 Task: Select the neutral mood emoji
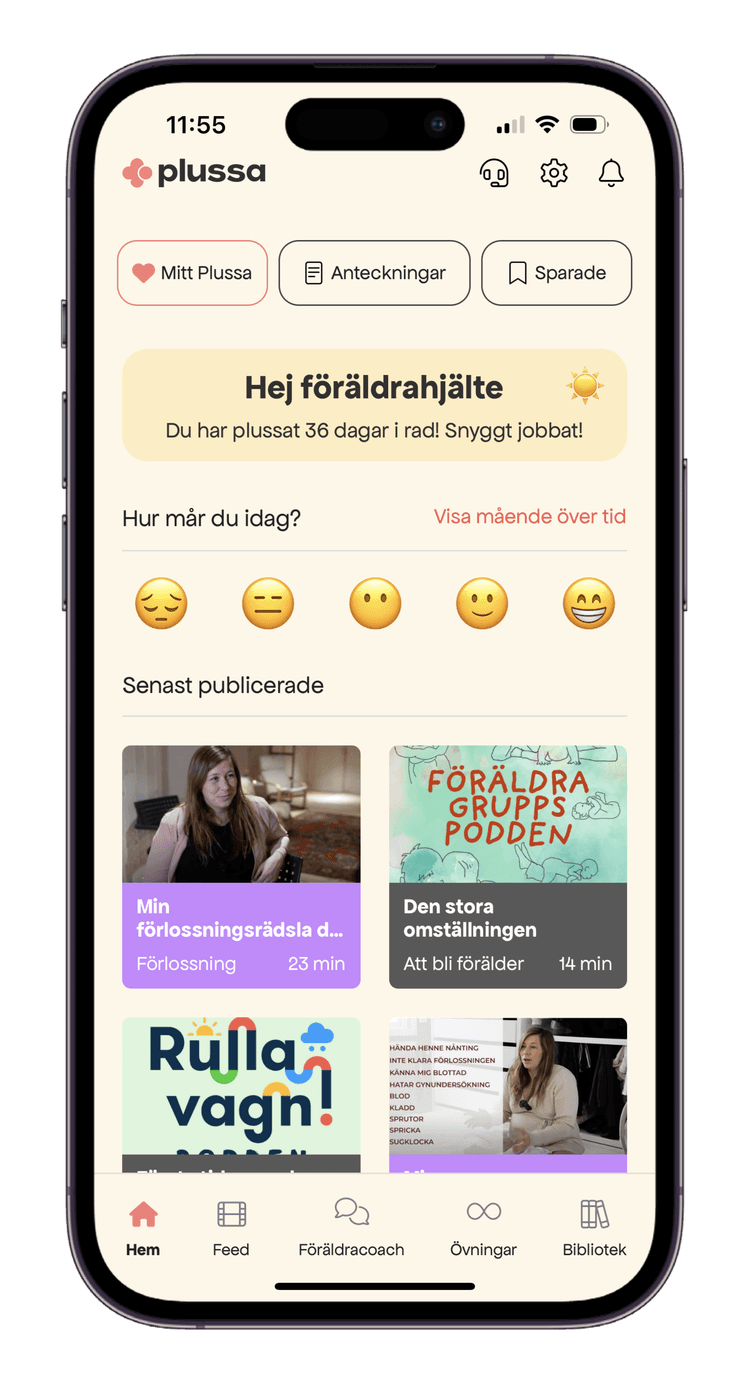coord(375,604)
